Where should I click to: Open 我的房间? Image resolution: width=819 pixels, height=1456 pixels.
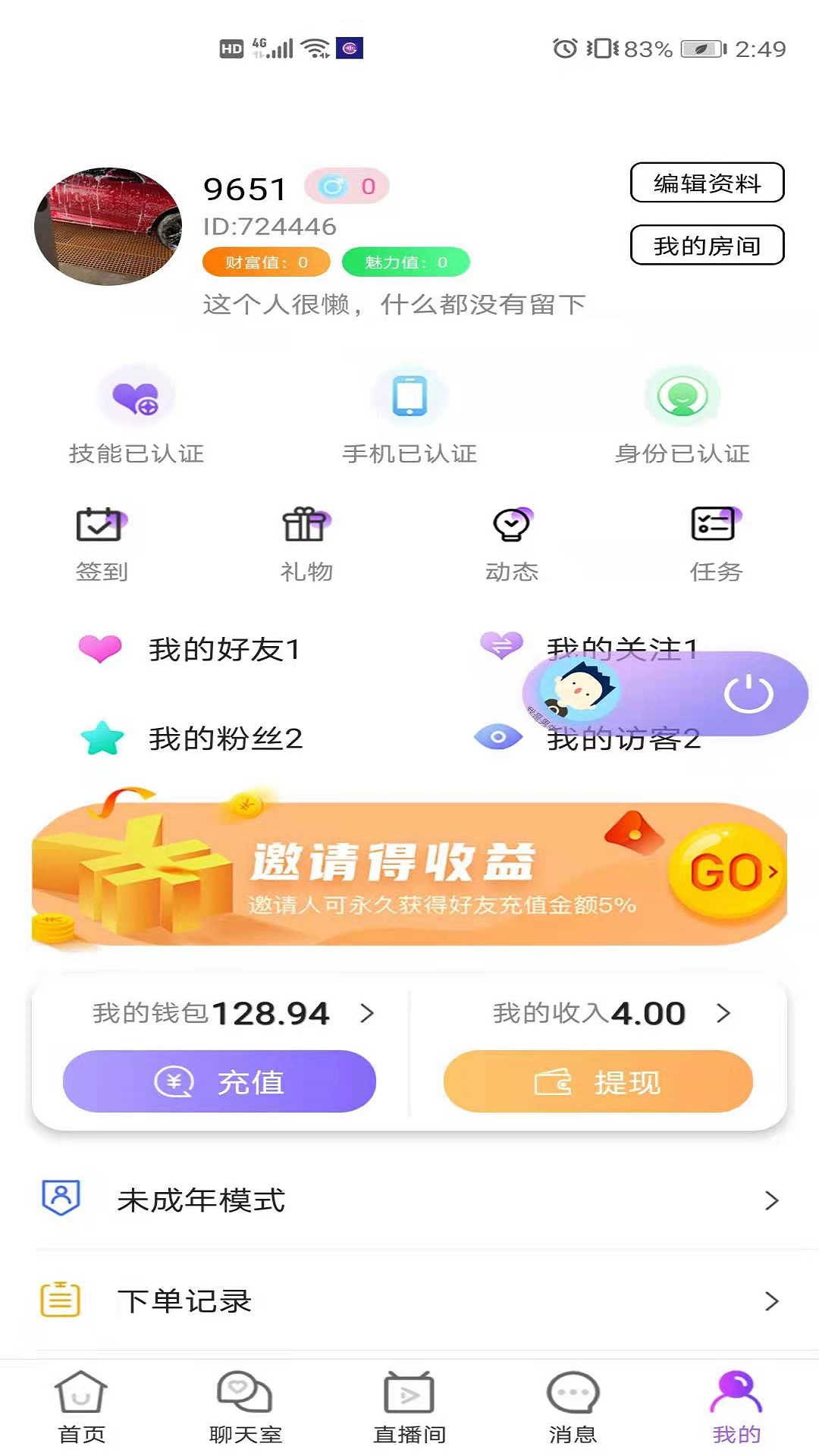coord(707,245)
